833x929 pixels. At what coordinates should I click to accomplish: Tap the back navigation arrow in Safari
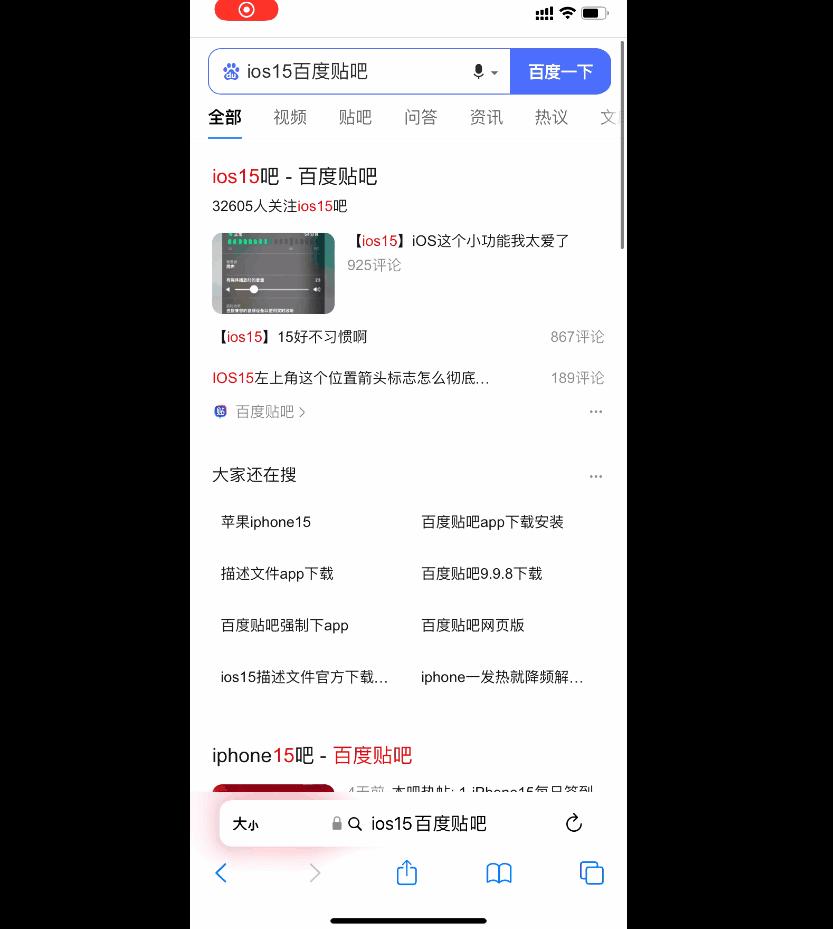coord(221,872)
